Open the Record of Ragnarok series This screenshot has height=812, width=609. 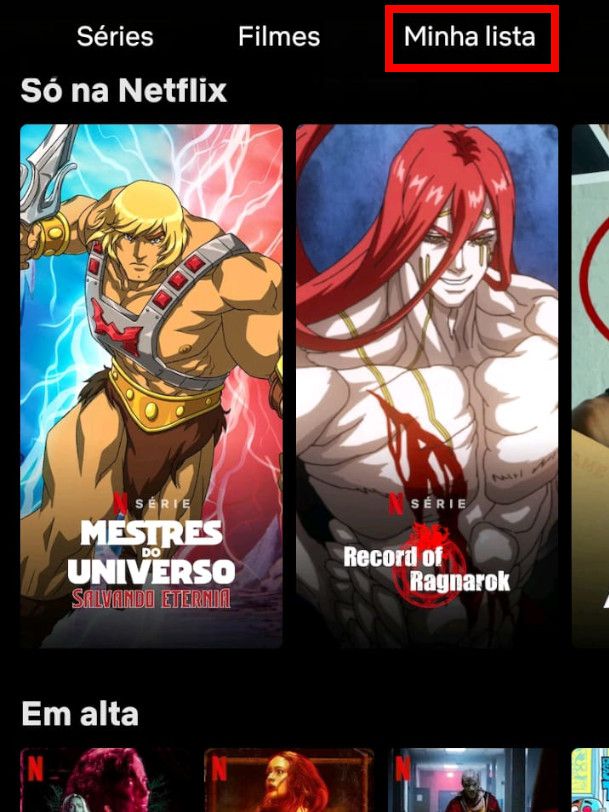(427, 385)
